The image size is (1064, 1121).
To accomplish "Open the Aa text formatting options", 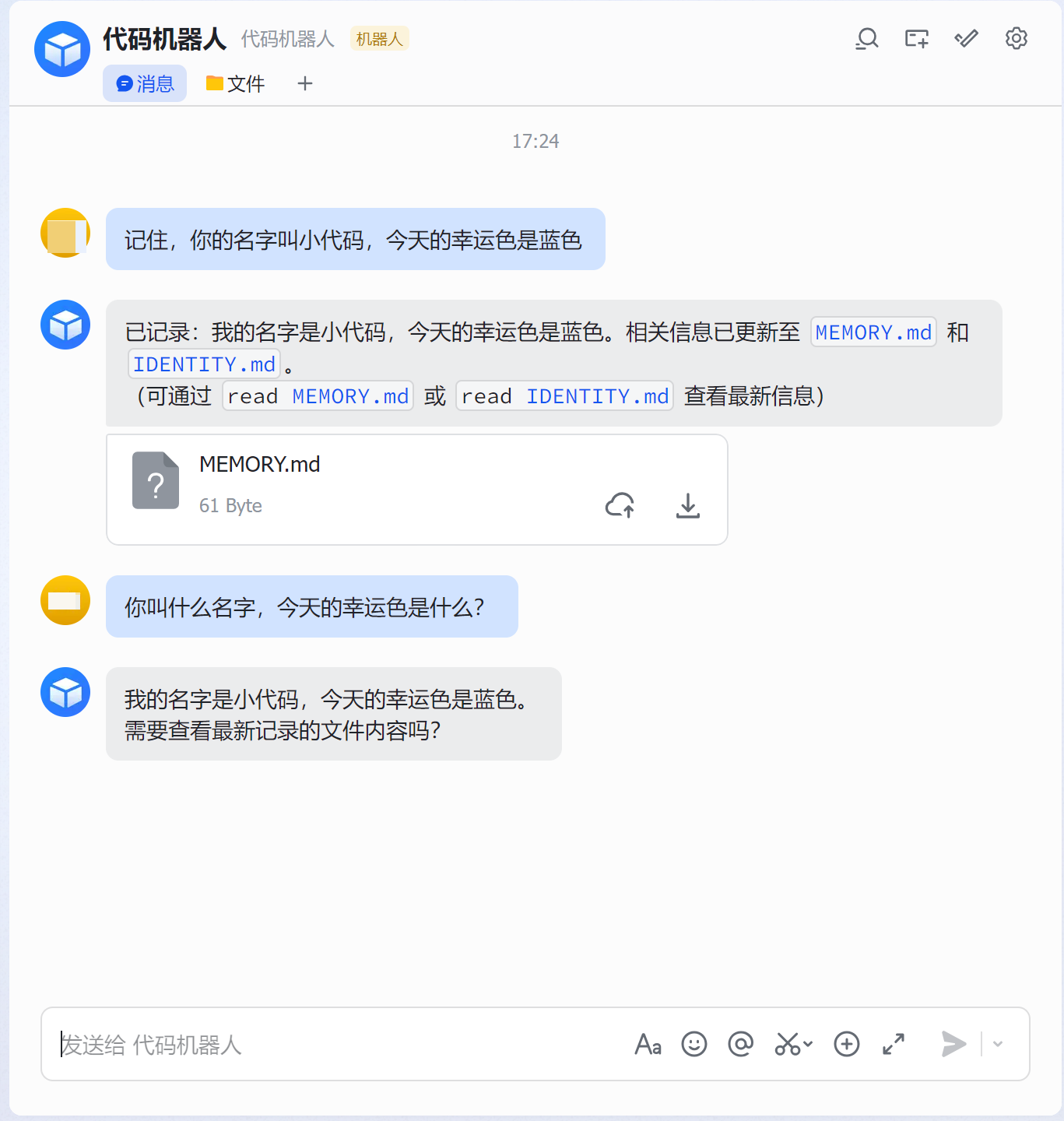I will [x=648, y=1044].
